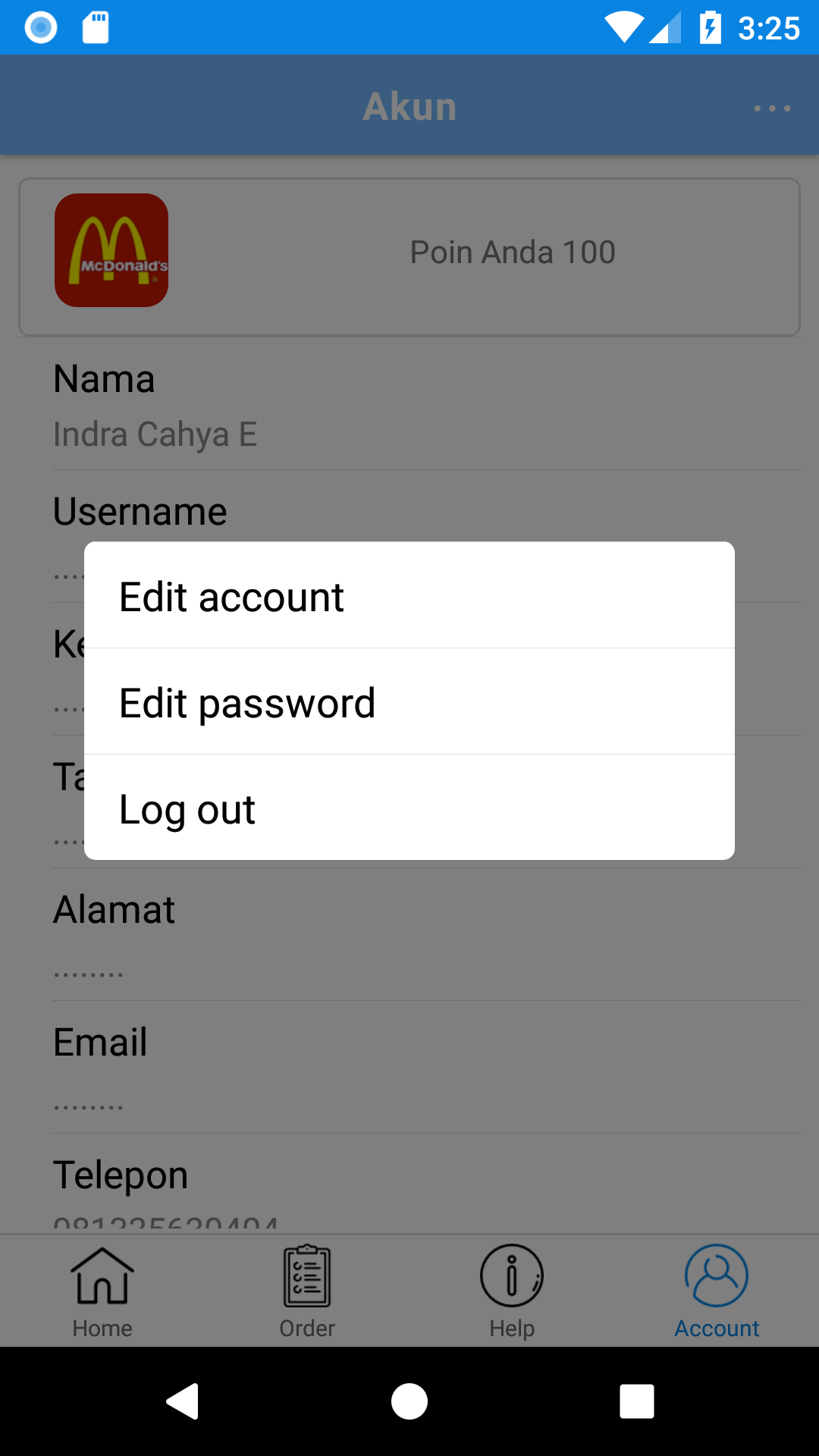Tap Log out option
The width and height of the screenshot is (819, 1456).
(x=409, y=808)
